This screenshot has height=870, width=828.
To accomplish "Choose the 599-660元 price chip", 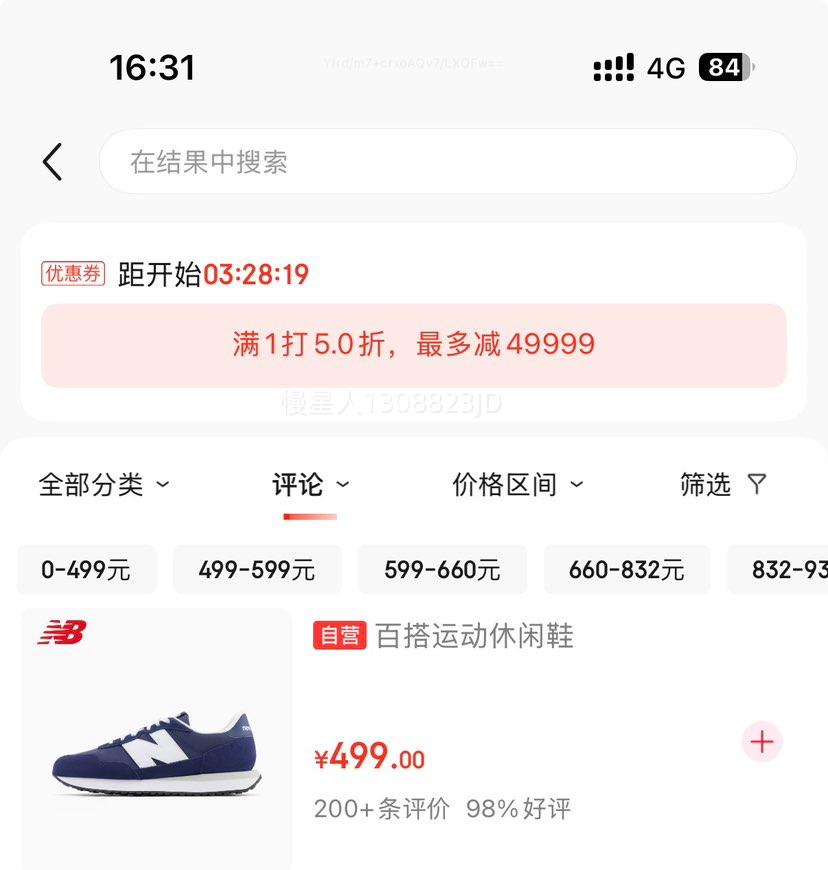I will click(442, 570).
